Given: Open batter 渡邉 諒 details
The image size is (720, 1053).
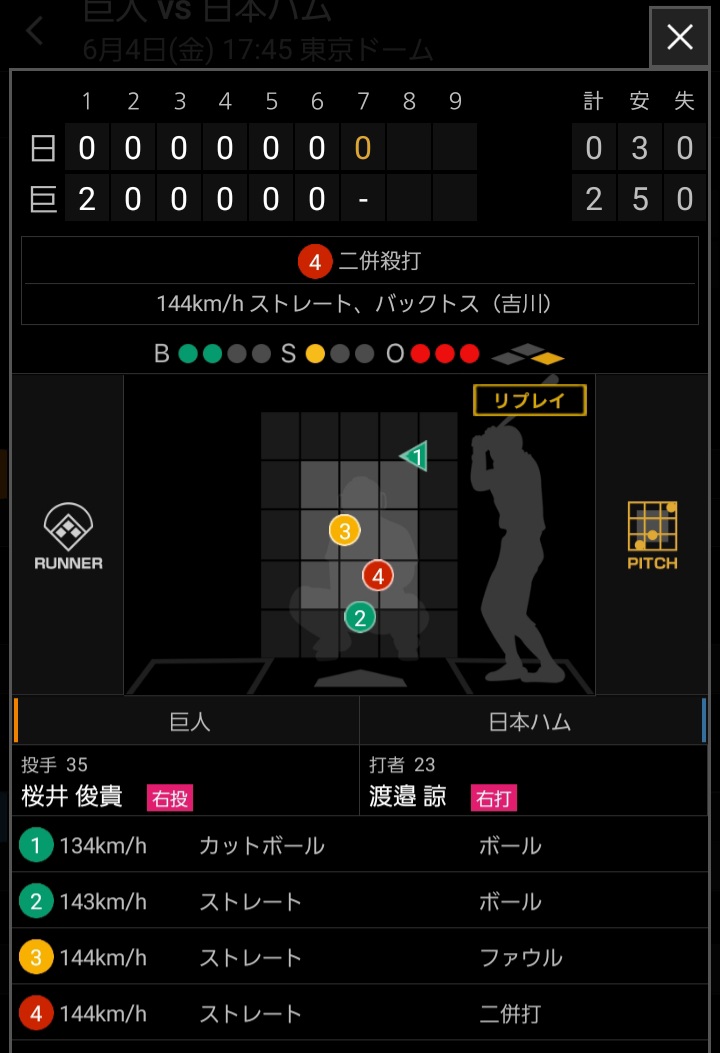Looking at the screenshot, I should 409,796.
